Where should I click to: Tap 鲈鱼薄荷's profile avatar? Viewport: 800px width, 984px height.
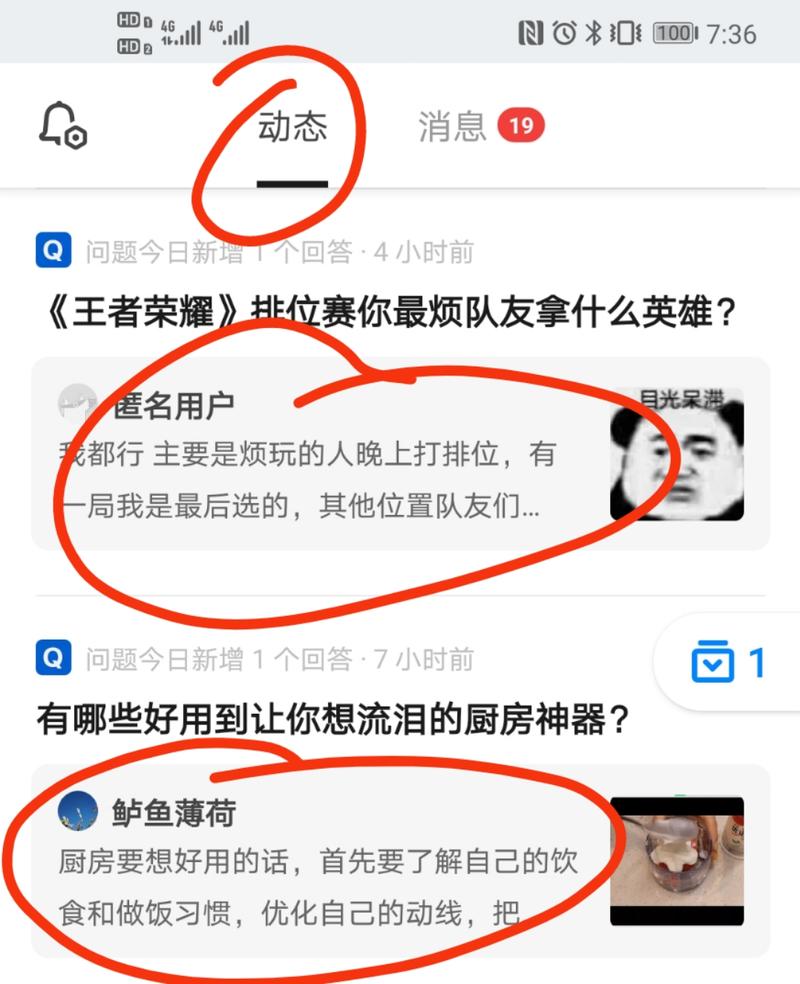75,814
